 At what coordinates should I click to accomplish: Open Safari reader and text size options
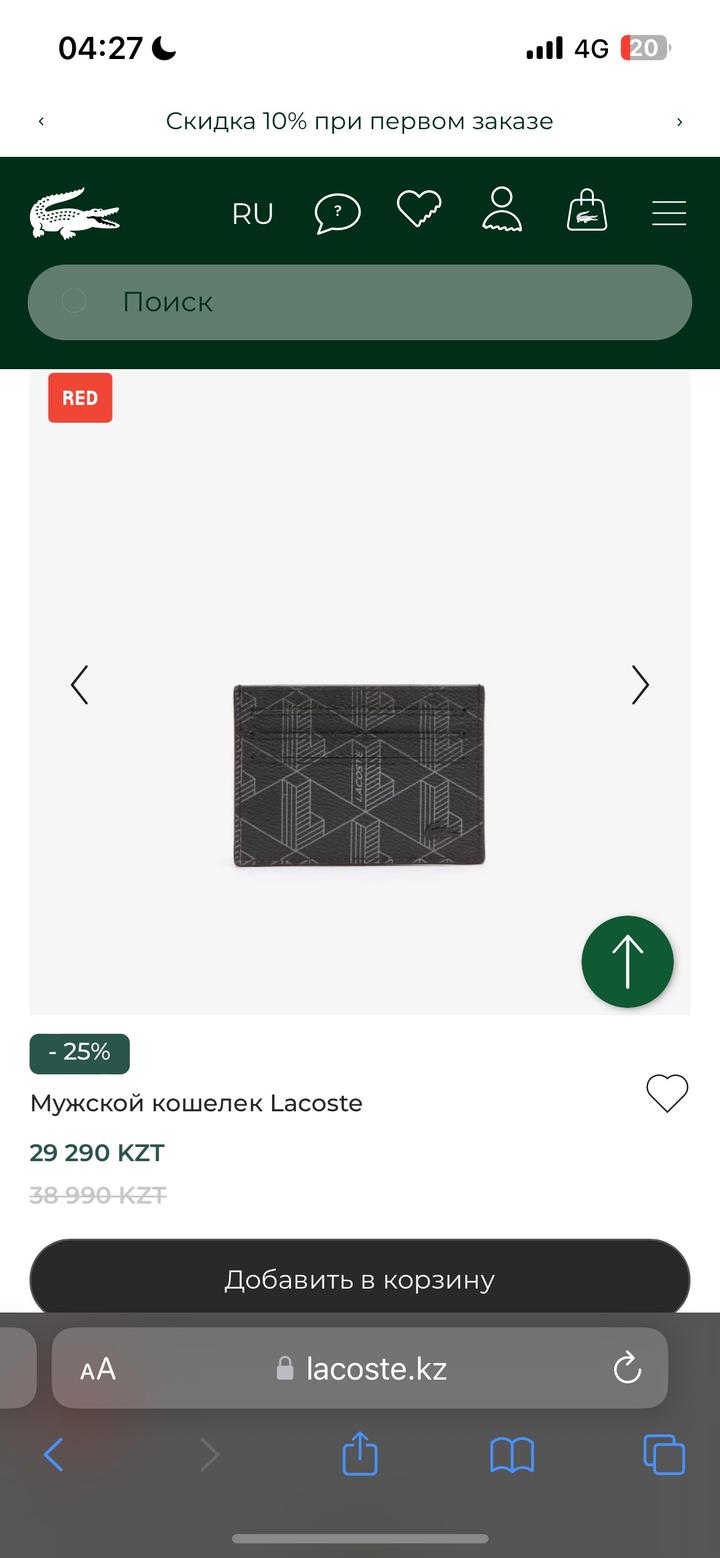98,1369
